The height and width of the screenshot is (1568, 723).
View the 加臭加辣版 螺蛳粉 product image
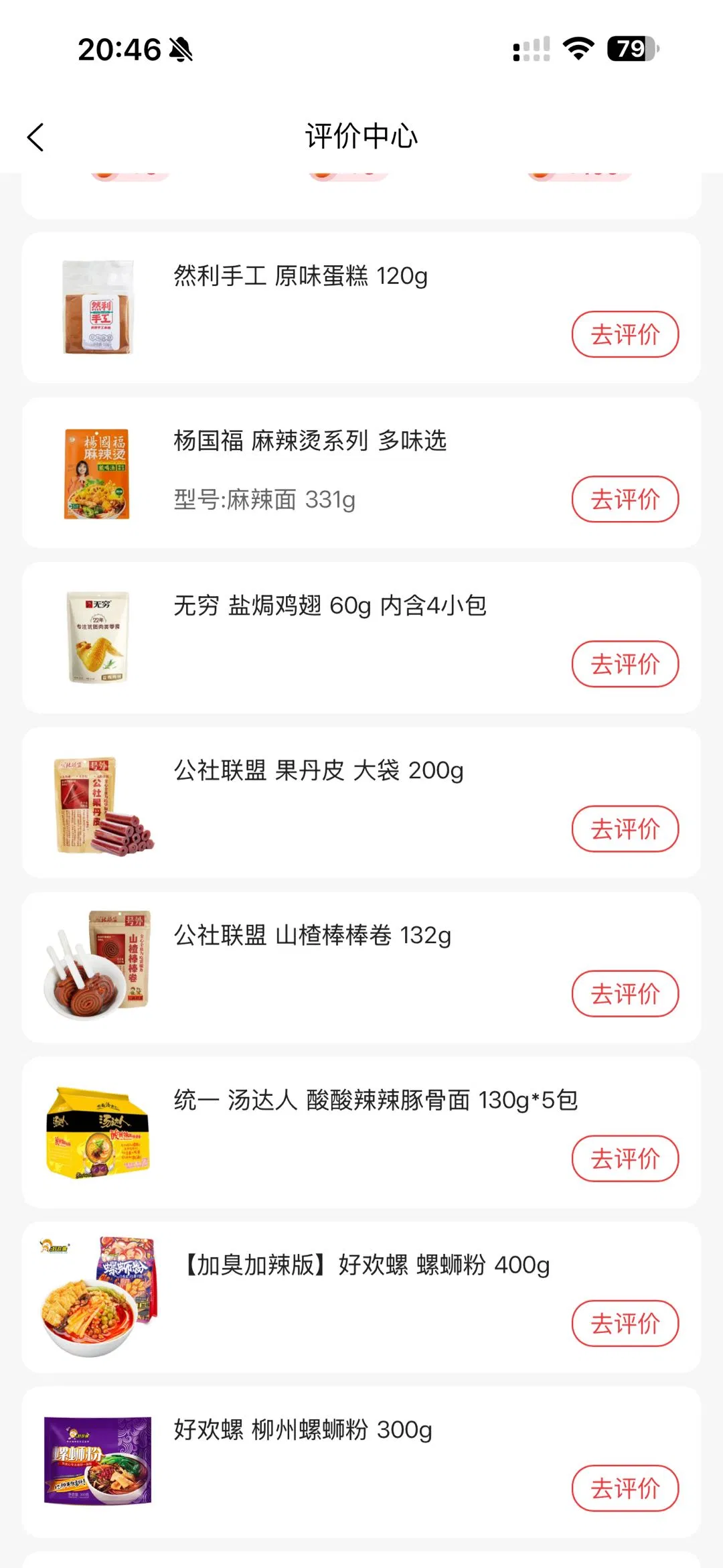coord(98,1296)
